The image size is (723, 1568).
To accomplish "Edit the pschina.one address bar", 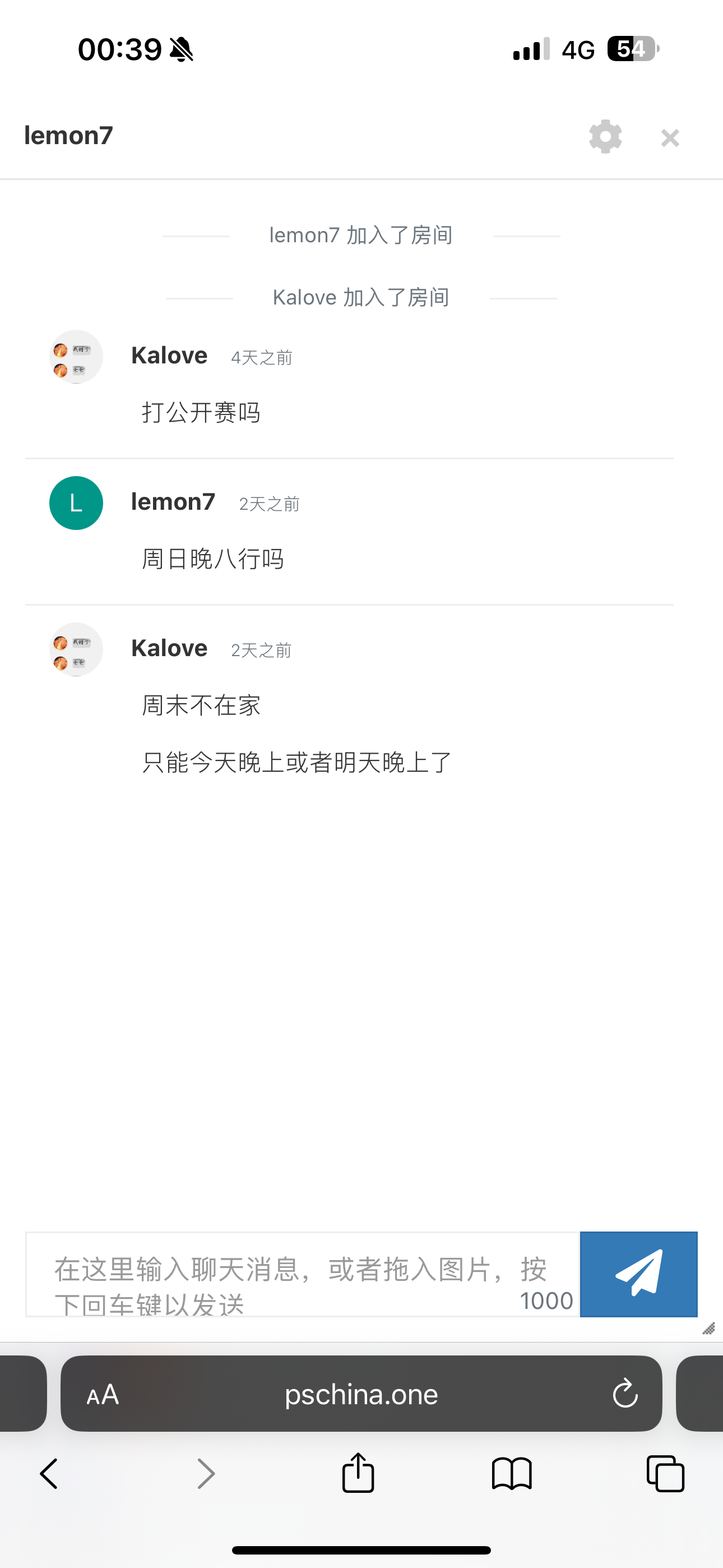I will tap(361, 1394).
